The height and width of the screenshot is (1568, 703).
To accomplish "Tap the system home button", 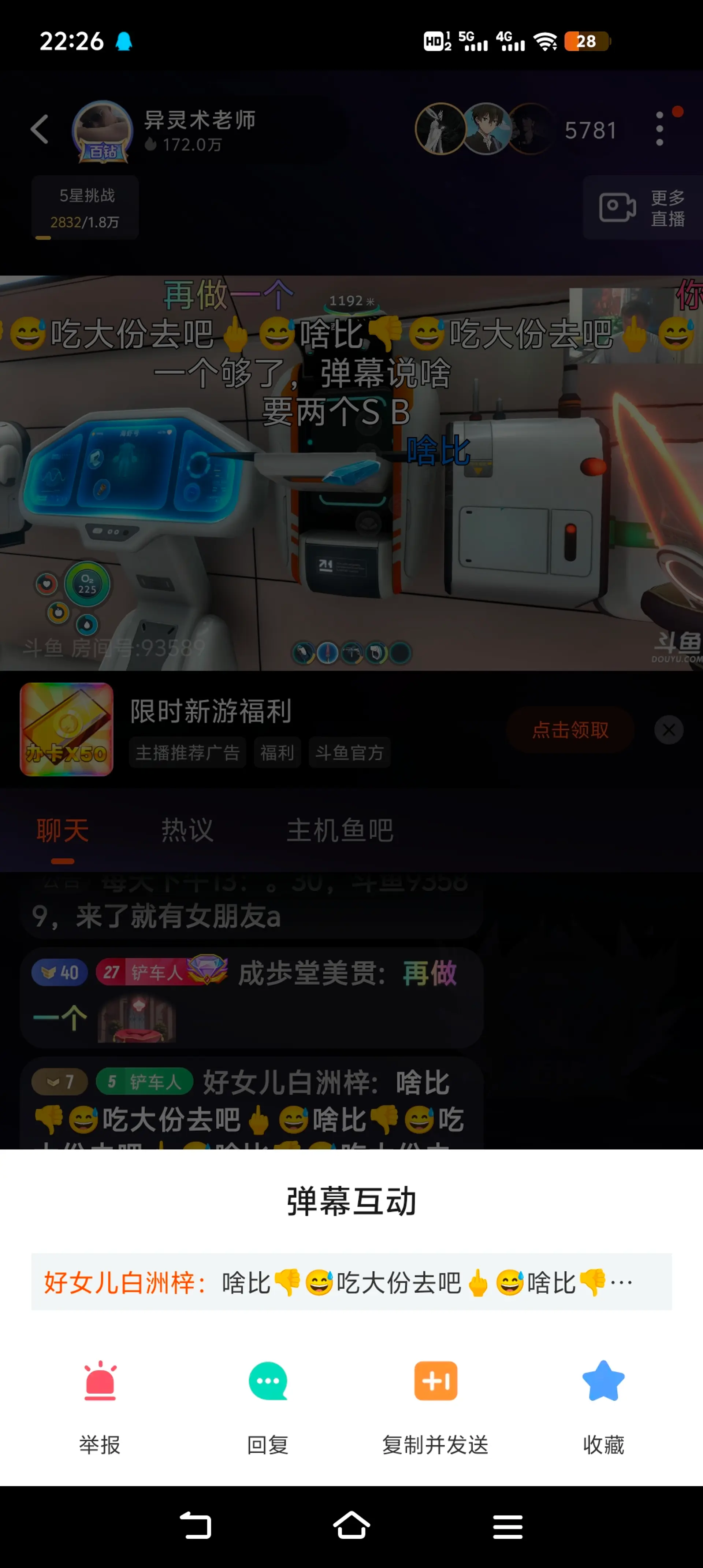I will pyautogui.click(x=351, y=1526).
